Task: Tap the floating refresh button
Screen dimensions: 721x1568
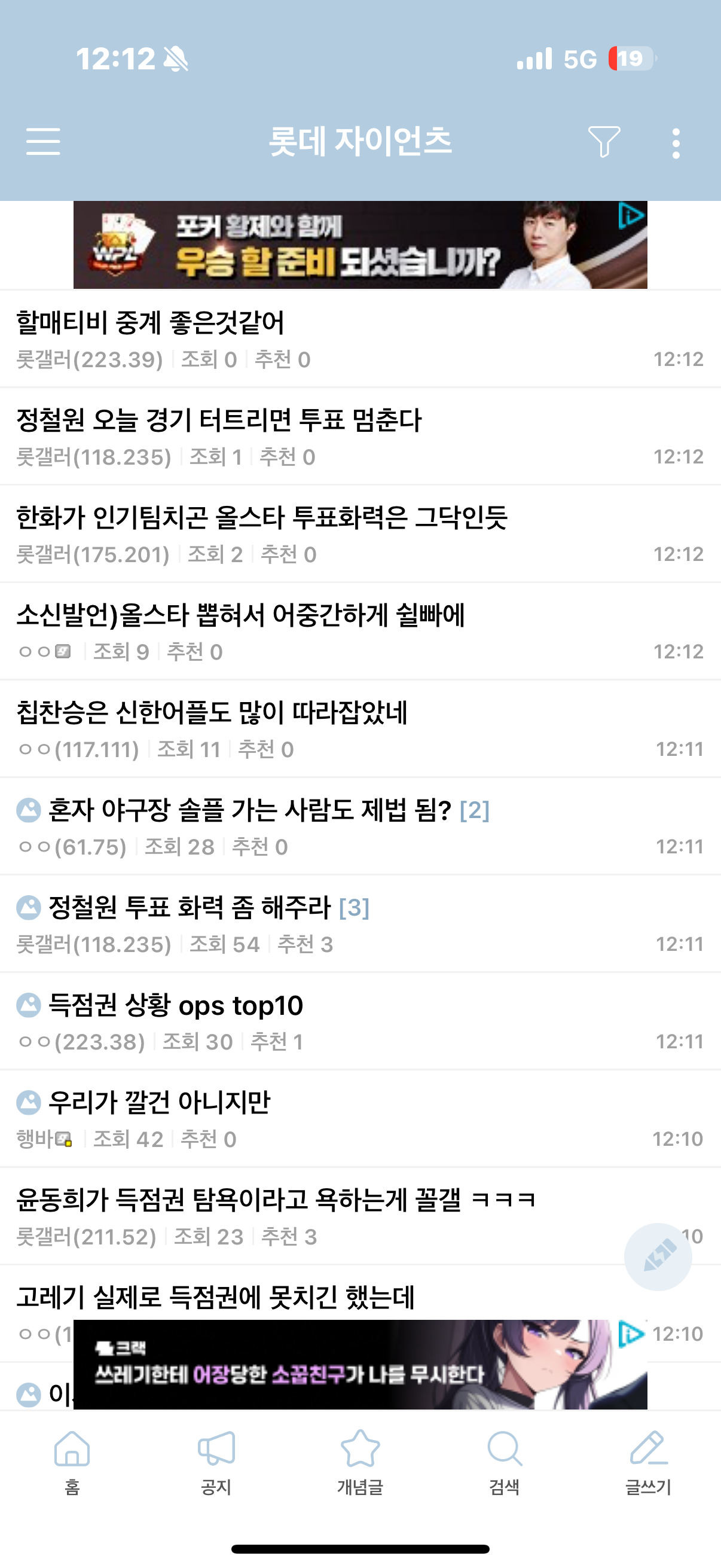Action: 658,1256
